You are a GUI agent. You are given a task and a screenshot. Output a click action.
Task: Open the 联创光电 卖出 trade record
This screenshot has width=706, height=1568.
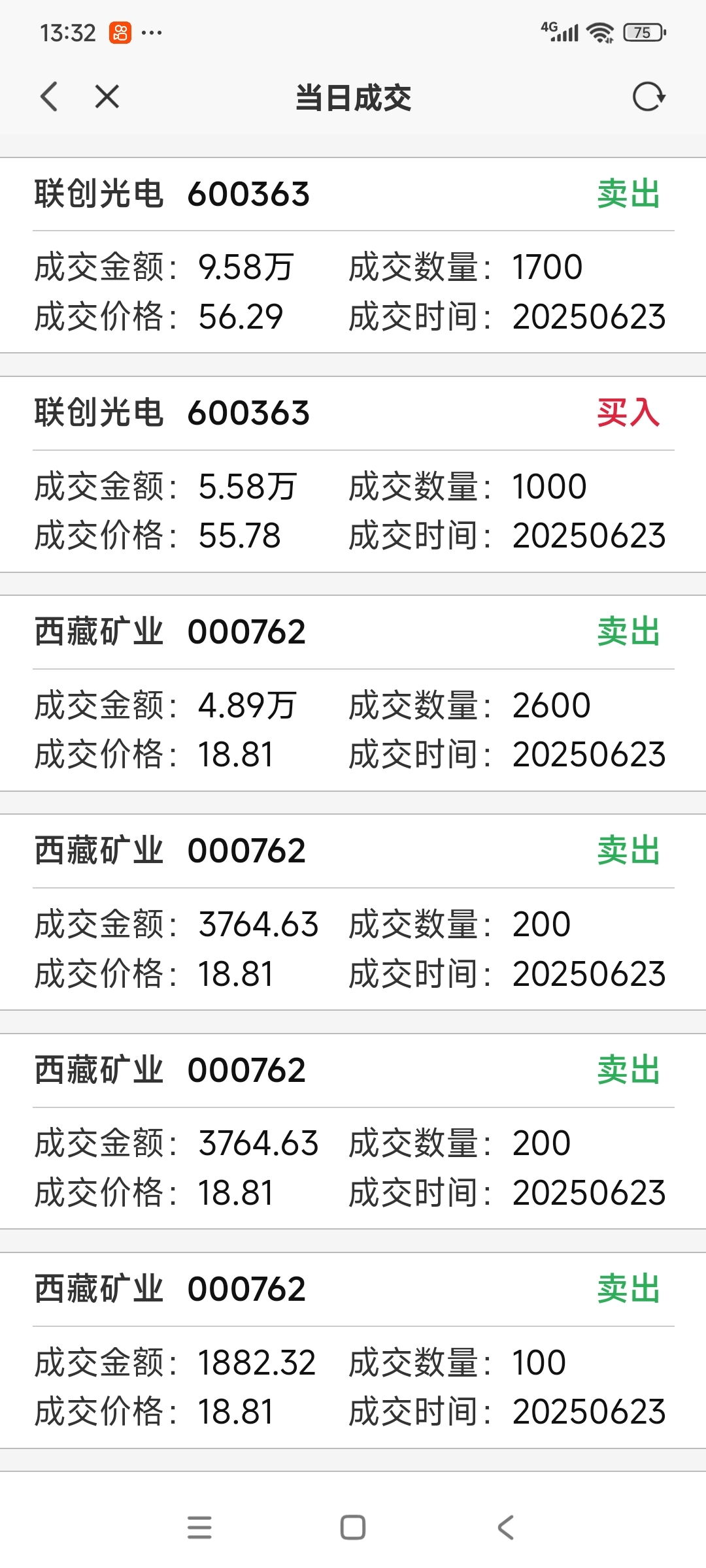coord(353,255)
